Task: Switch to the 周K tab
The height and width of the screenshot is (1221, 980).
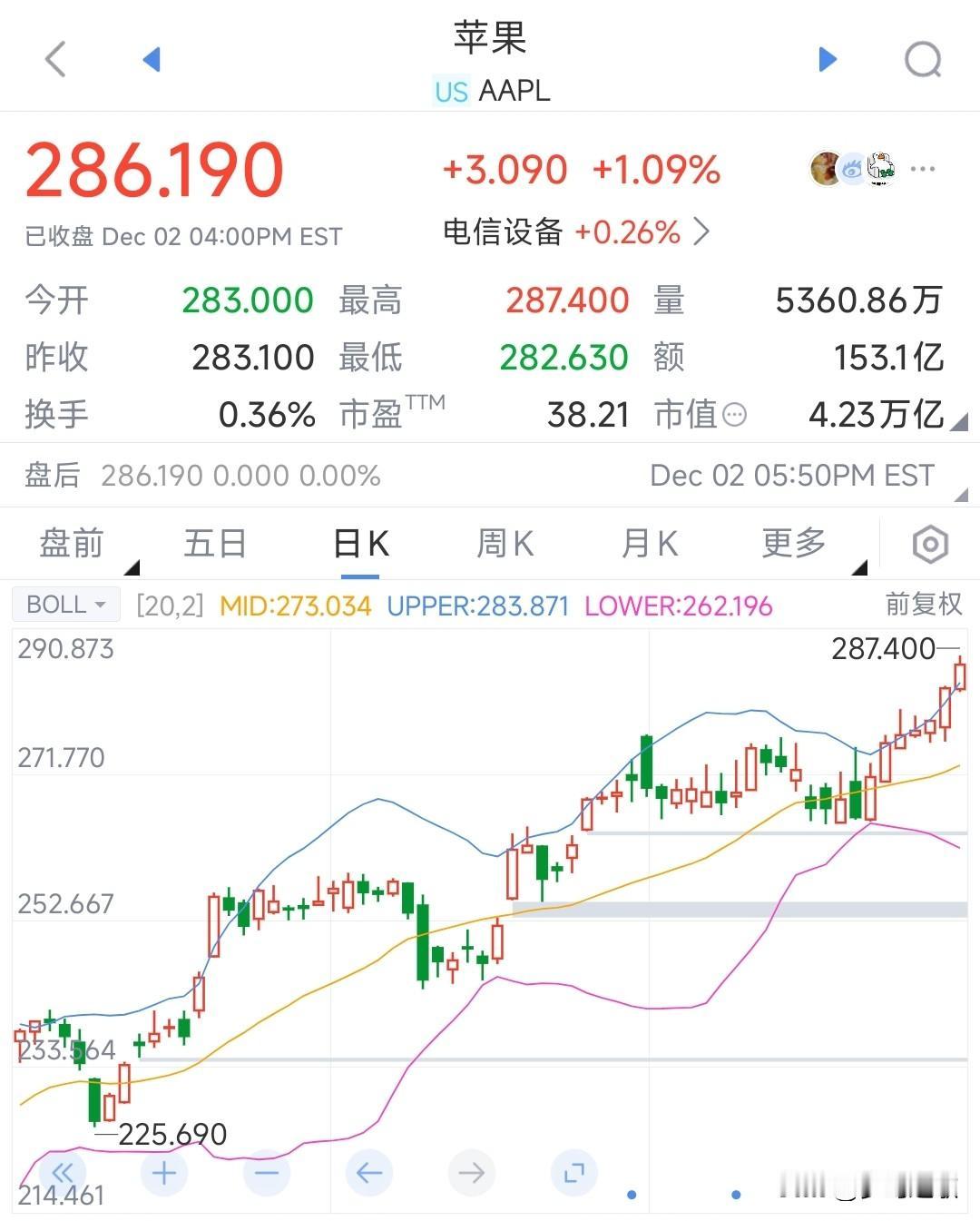Action: [505, 542]
